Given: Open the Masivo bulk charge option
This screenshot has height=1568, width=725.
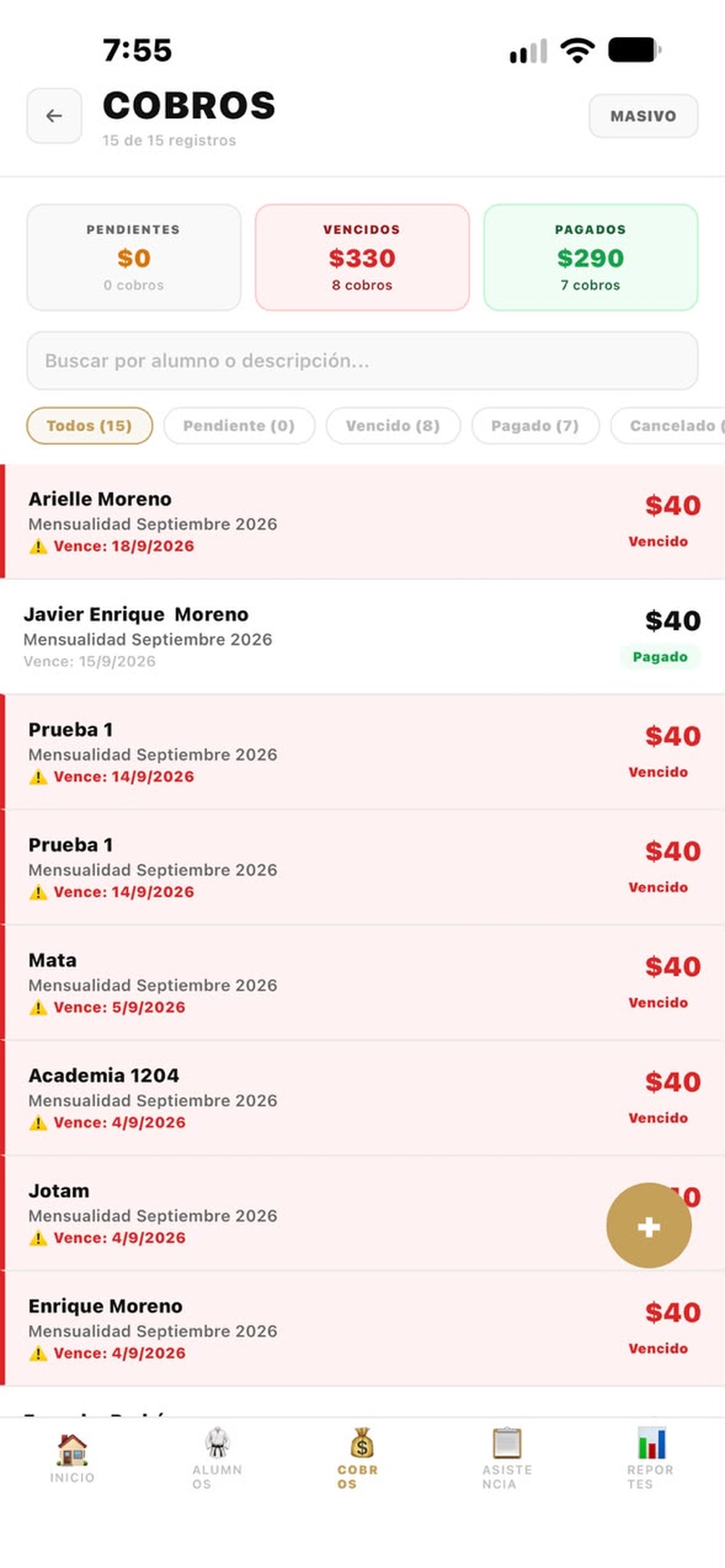Looking at the screenshot, I should point(643,116).
